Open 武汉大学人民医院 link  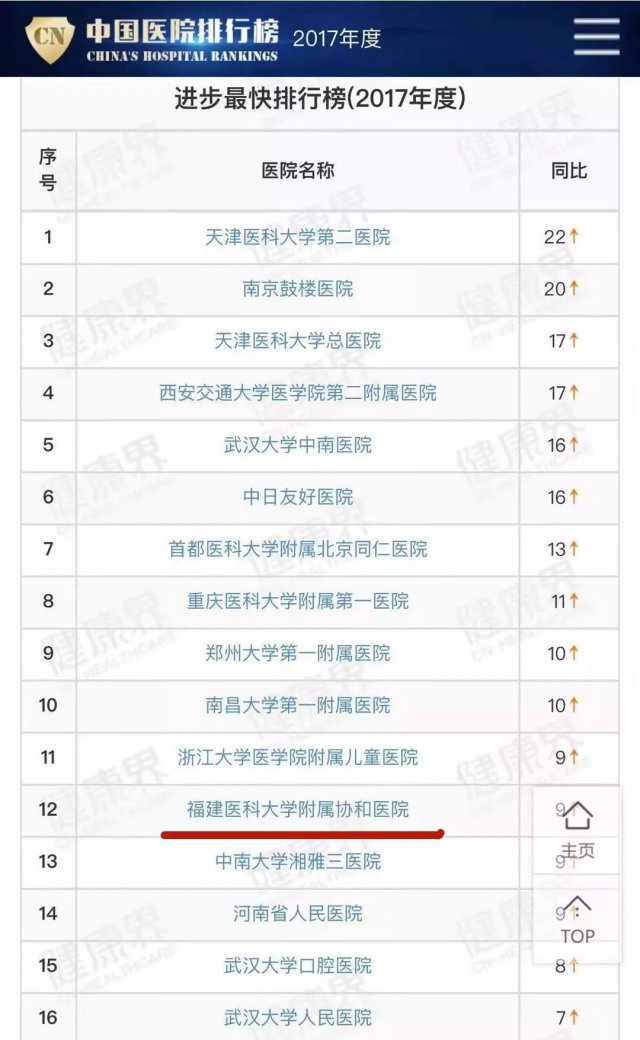coord(297,1017)
